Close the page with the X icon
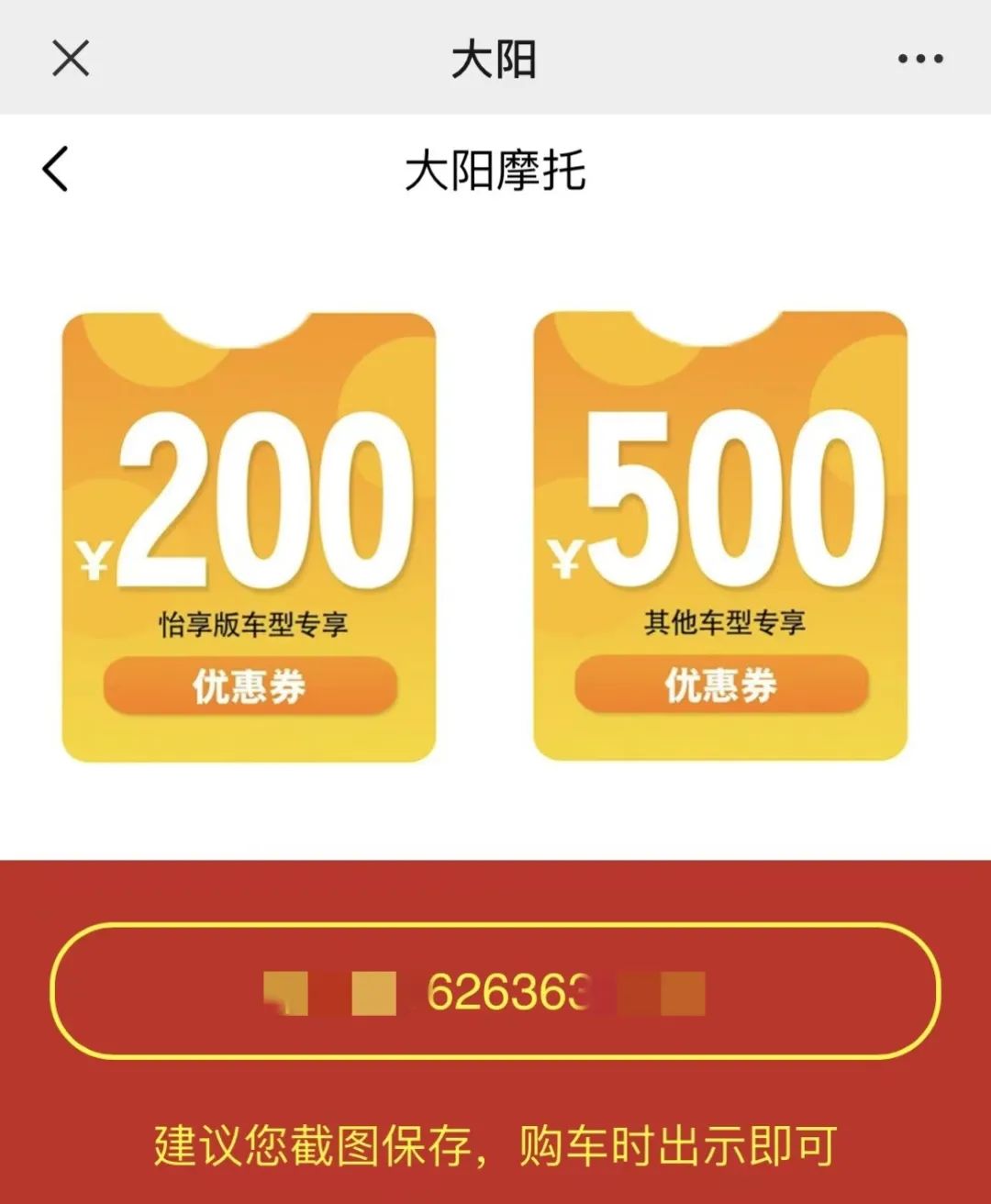 [66, 57]
